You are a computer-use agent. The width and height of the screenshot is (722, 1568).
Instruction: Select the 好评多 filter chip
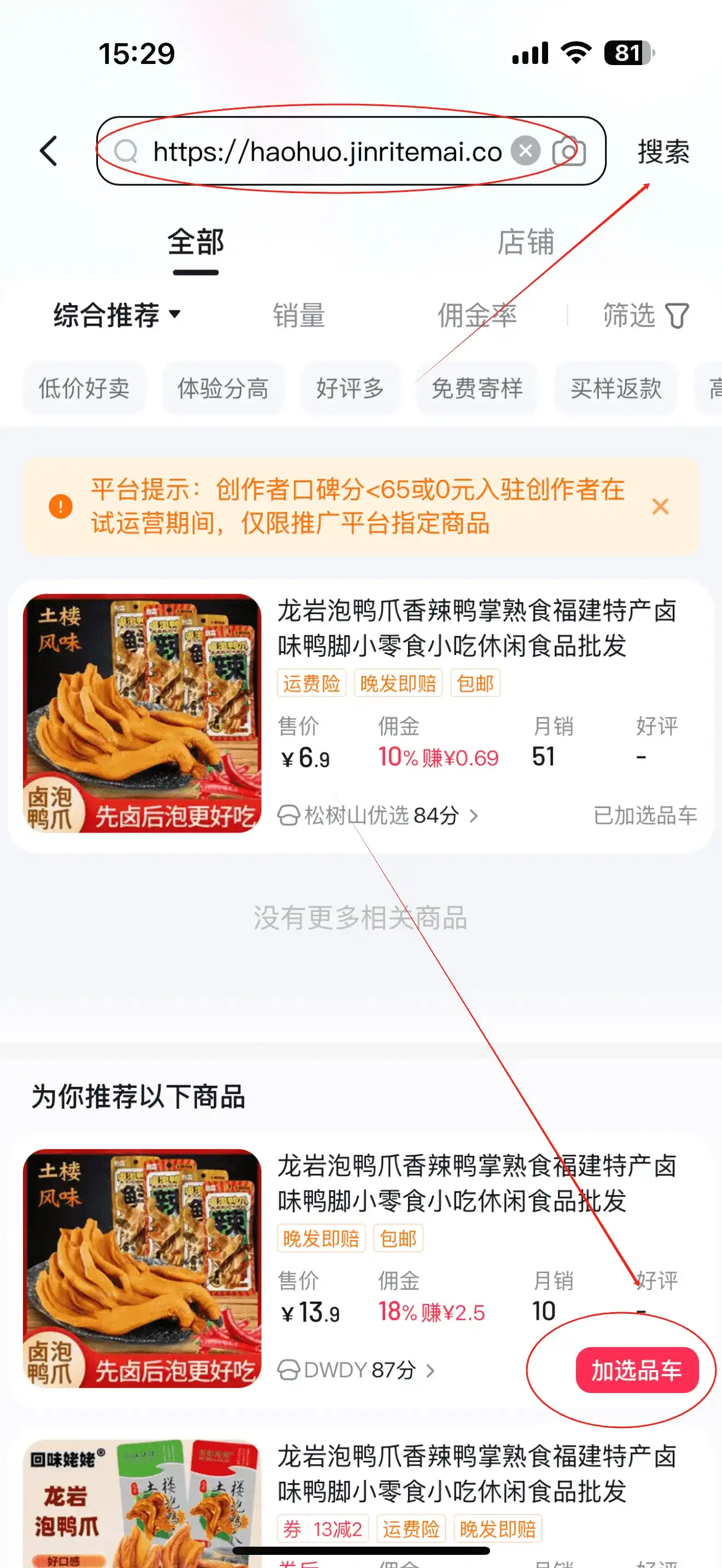(x=350, y=388)
